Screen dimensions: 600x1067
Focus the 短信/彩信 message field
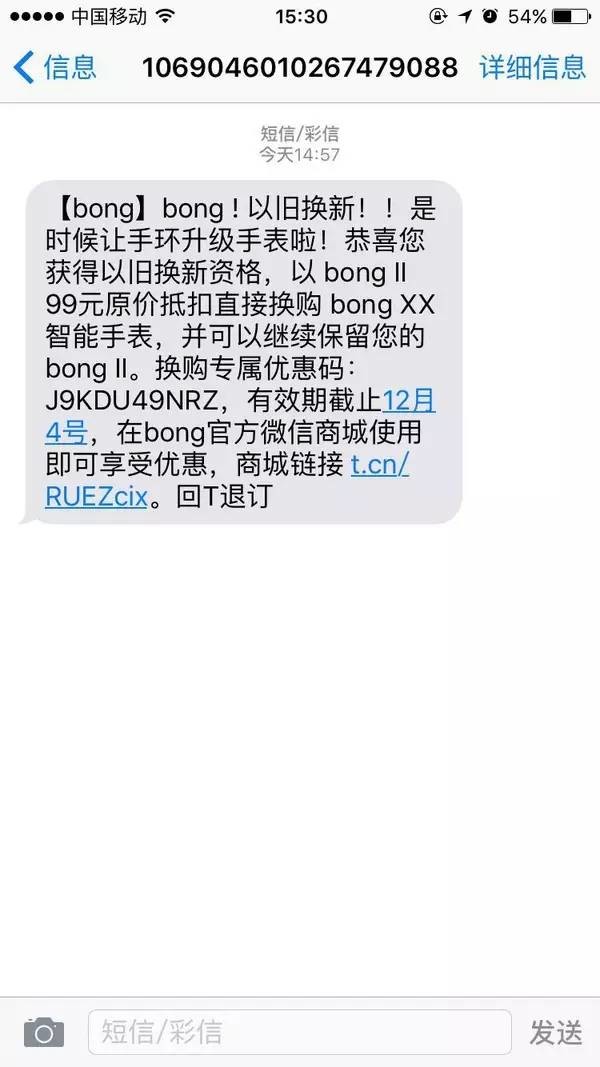pos(299,1032)
